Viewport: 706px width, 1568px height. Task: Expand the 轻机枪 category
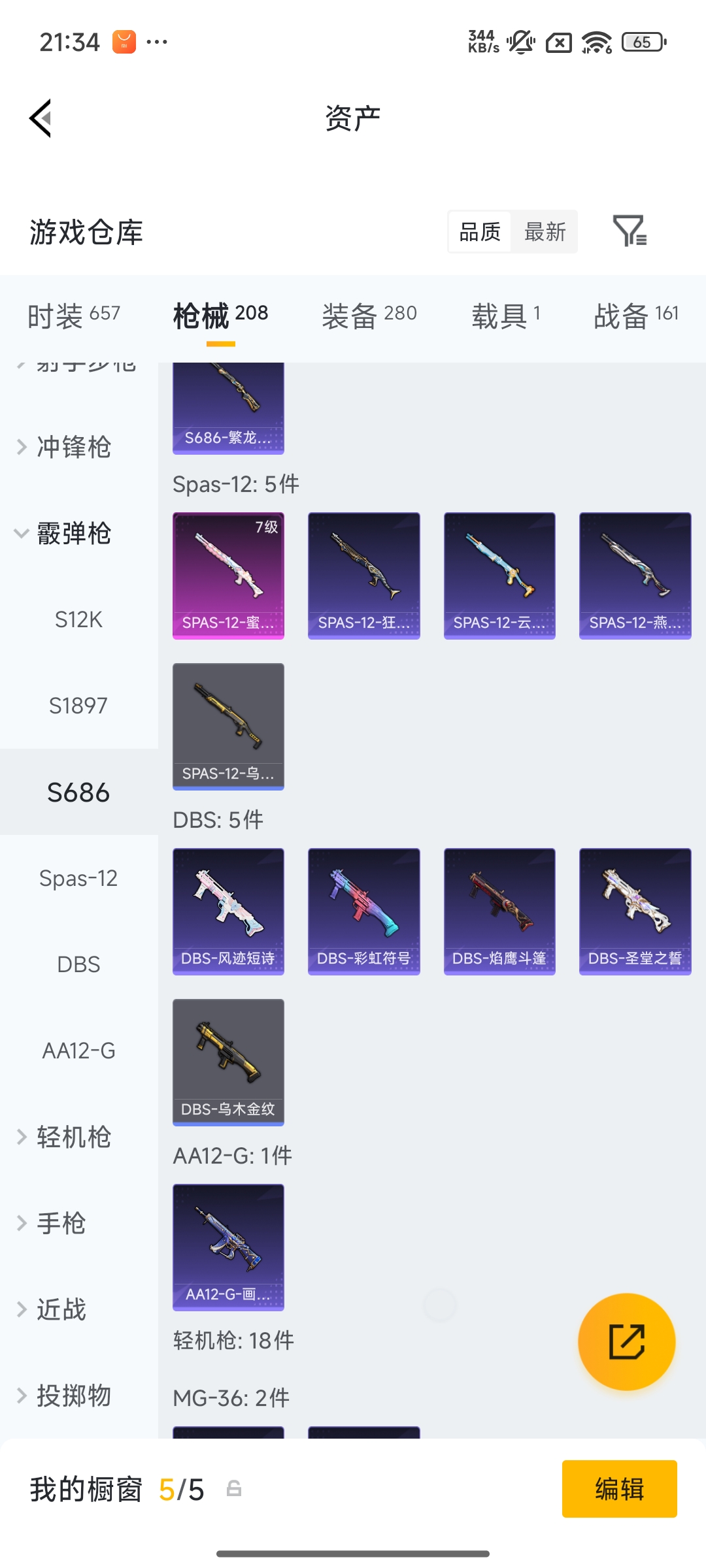pos(73,1137)
